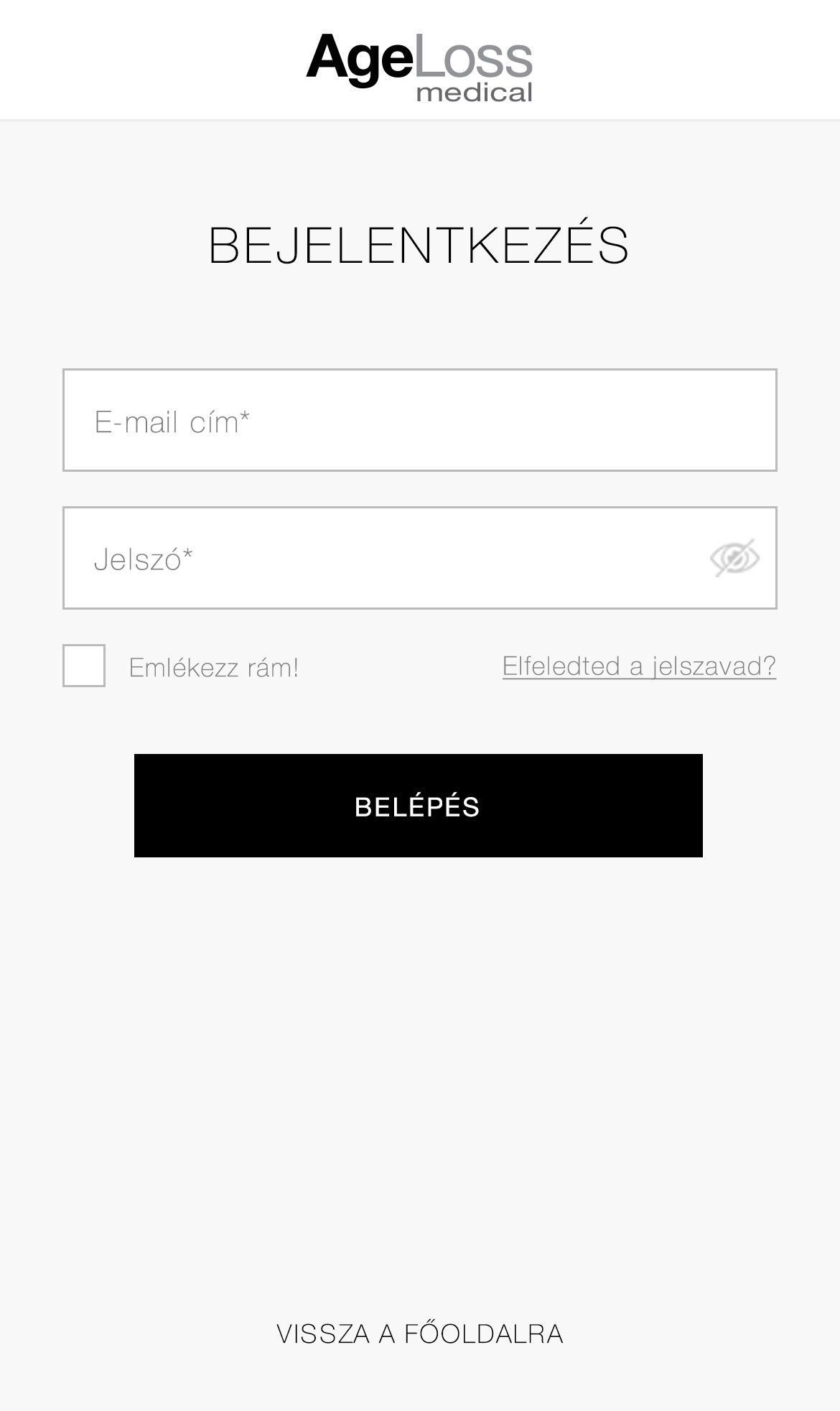This screenshot has width=840, height=1411.
Task: Focus the Jelszó password field
Action: [381, 559]
